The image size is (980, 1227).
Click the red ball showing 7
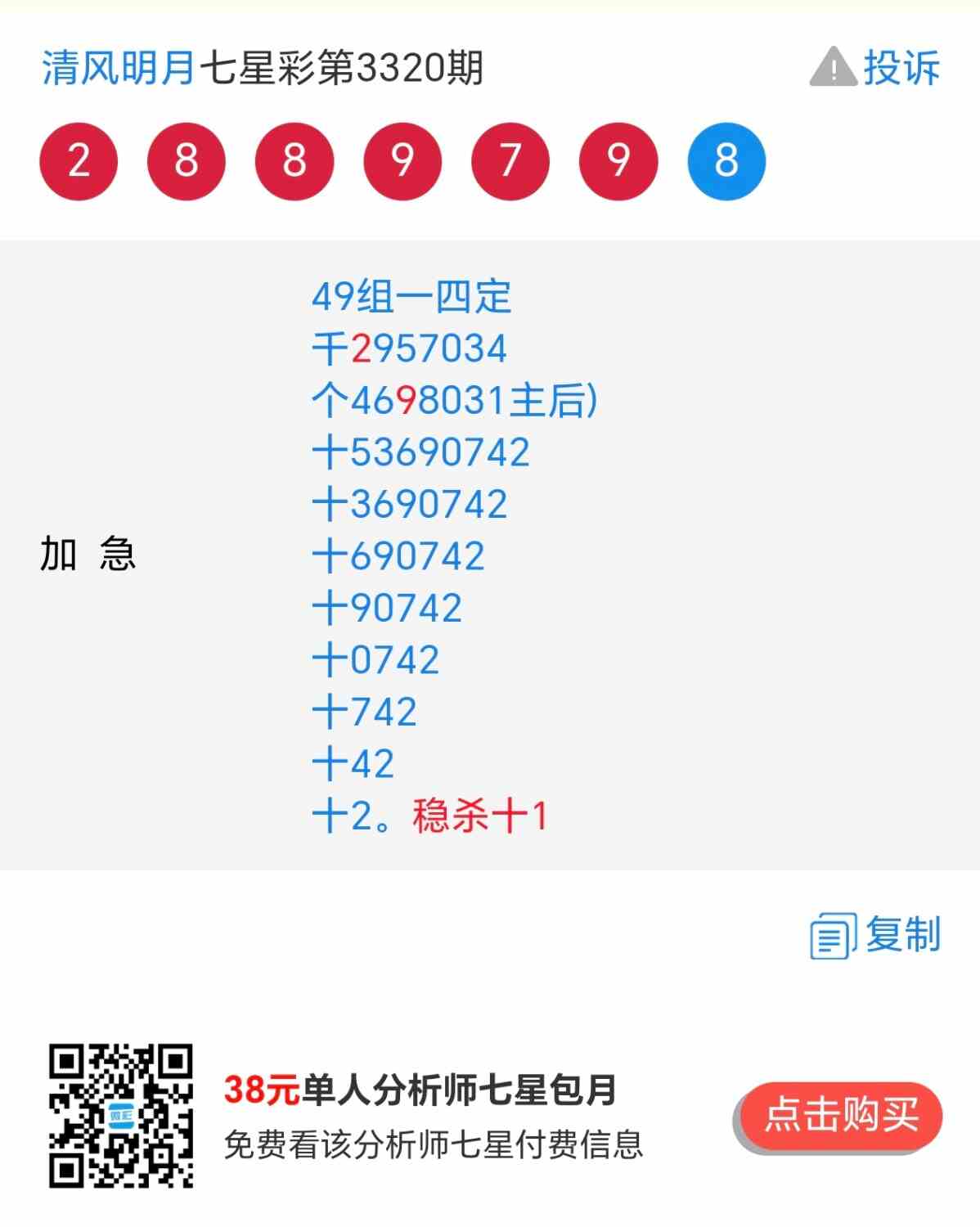(x=510, y=161)
